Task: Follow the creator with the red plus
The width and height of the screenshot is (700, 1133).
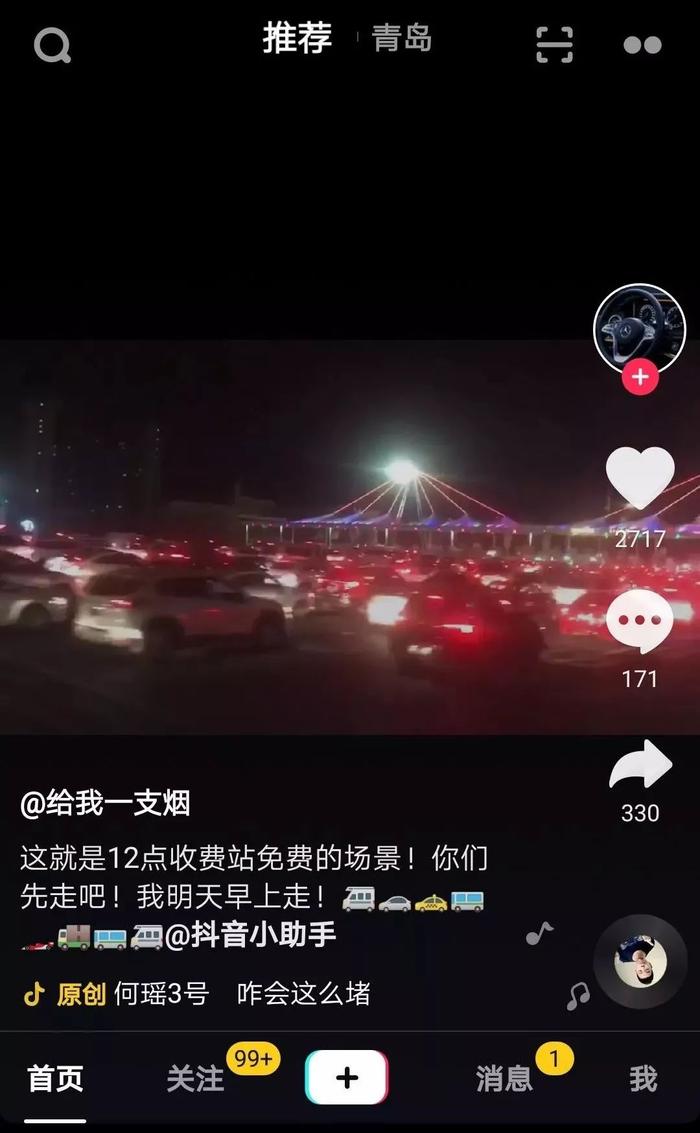Action: click(640, 376)
